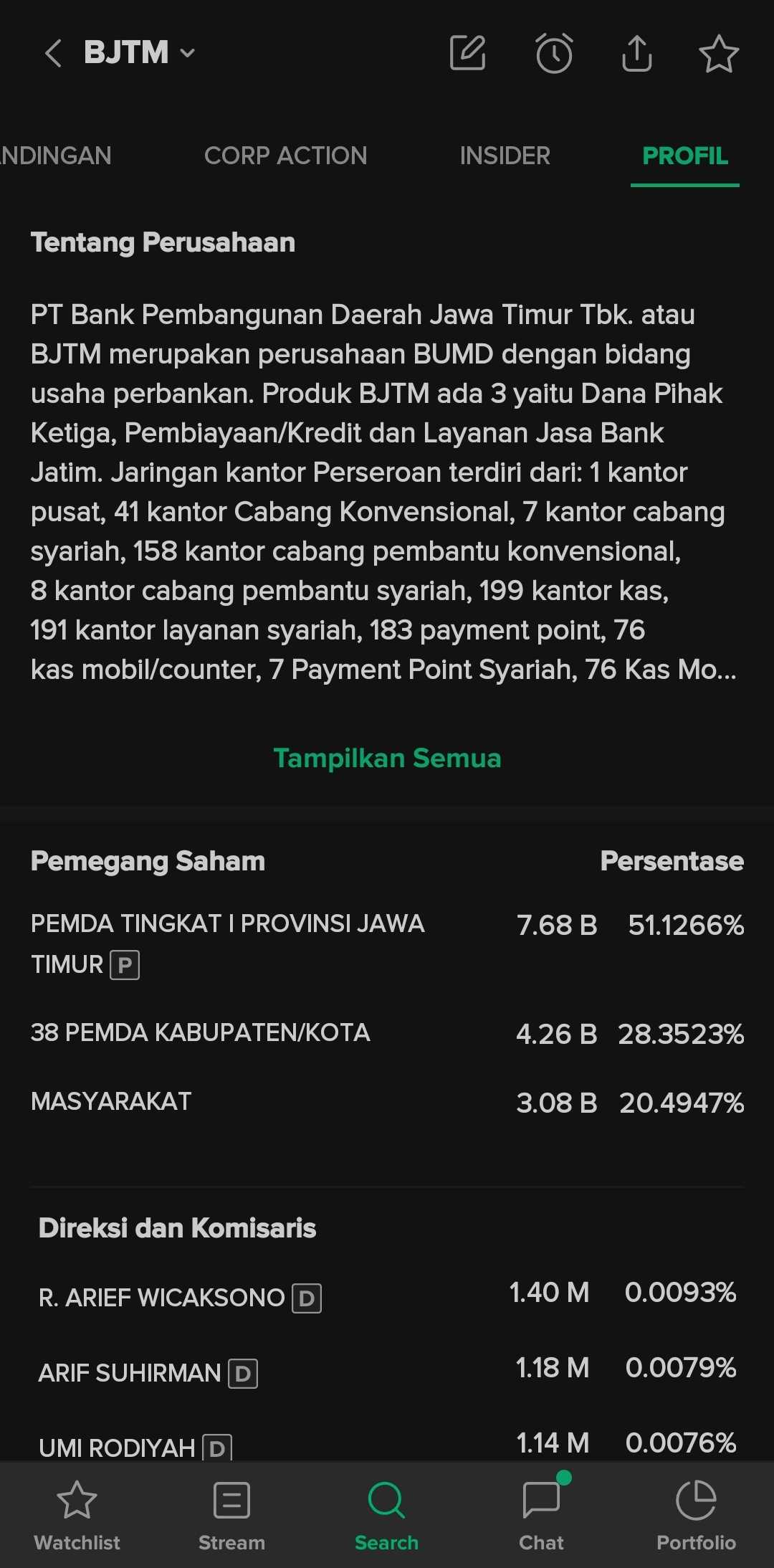Open the write note icon
Screen dimensions: 774x1568
(468, 52)
